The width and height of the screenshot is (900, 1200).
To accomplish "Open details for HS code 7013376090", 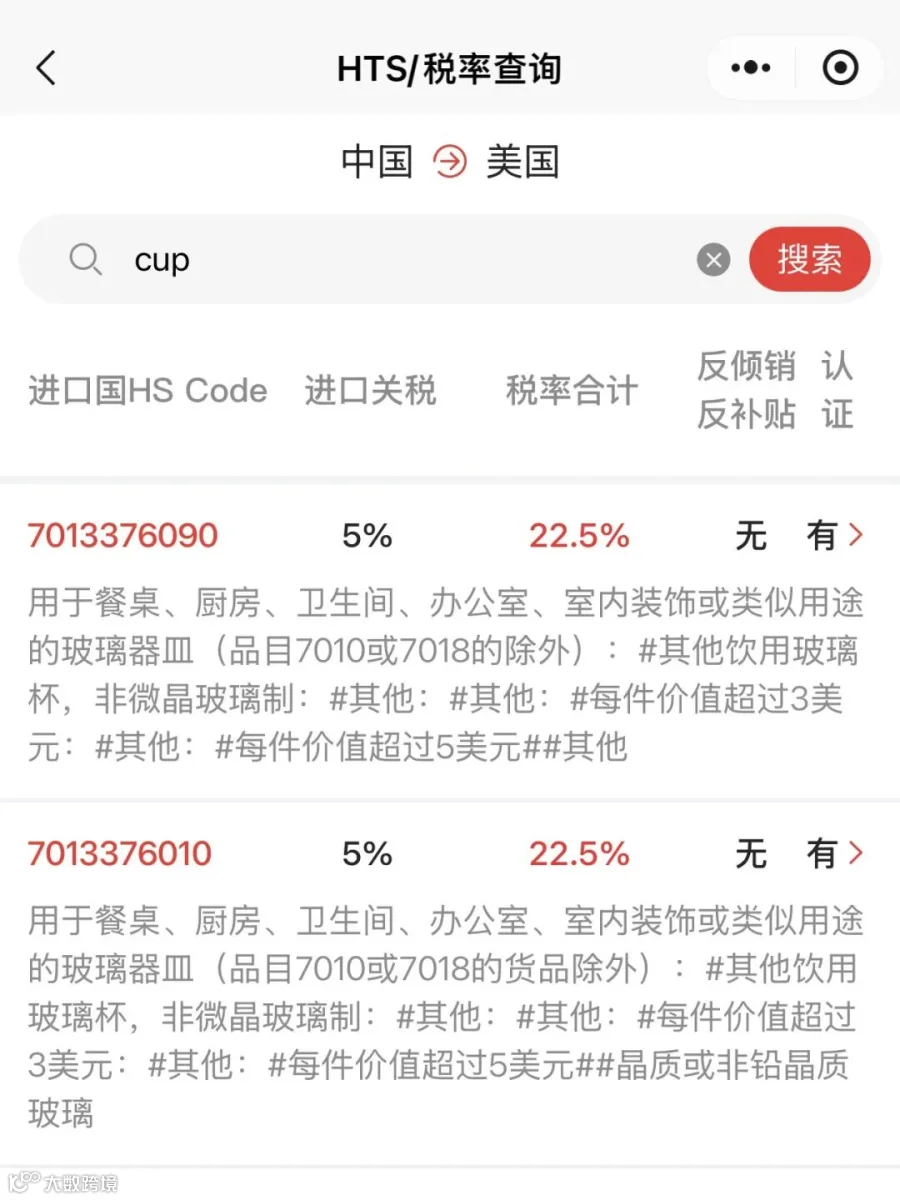I will coord(450,642).
